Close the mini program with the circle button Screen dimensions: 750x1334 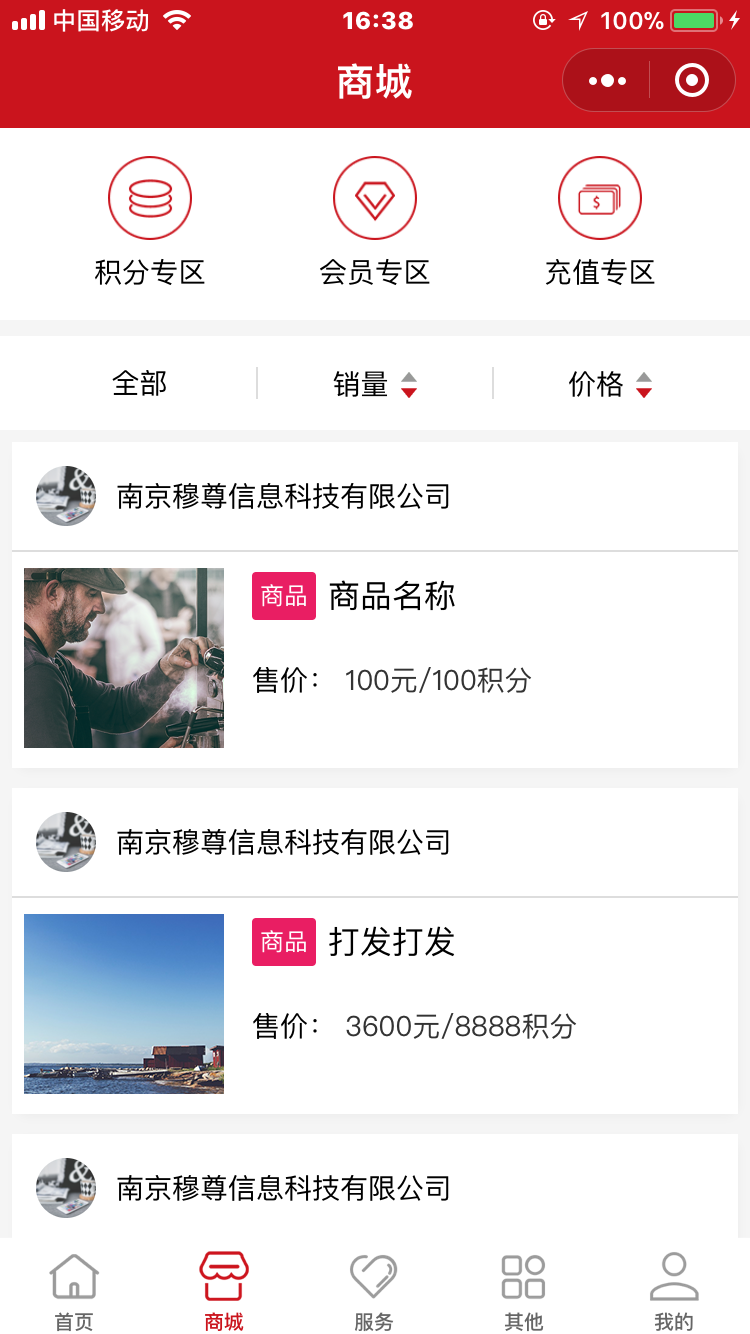coord(692,81)
